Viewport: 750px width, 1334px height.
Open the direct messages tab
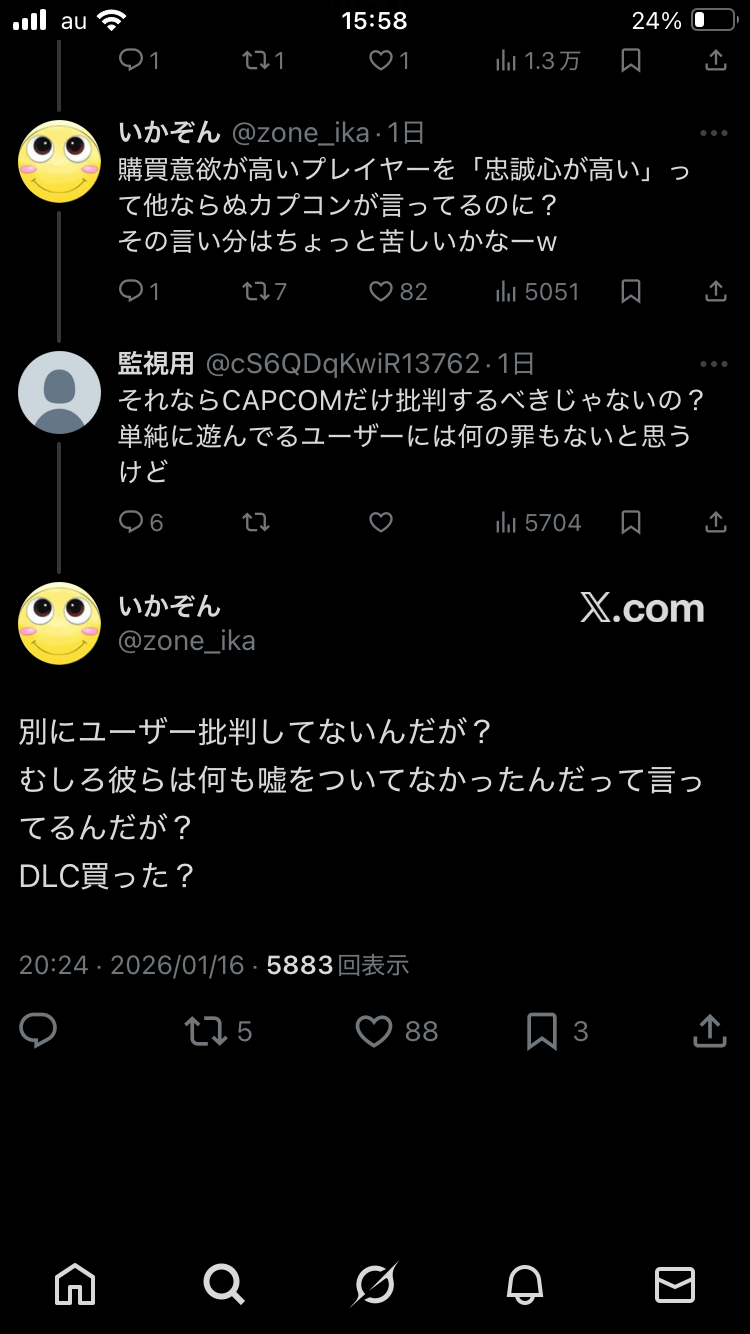point(674,1284)
